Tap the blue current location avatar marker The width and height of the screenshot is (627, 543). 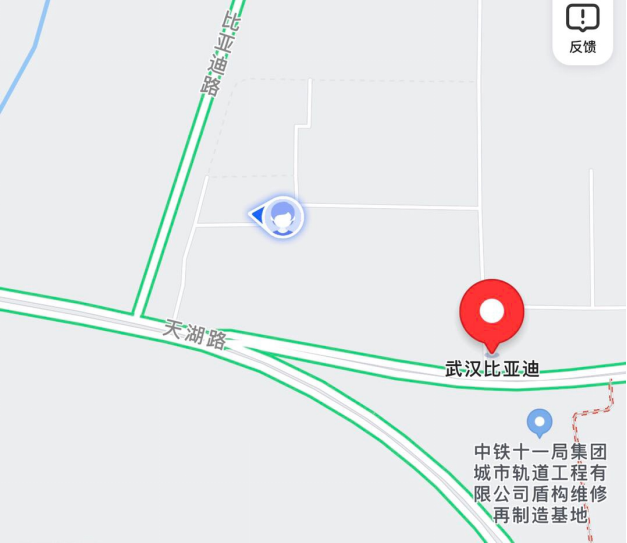coord(283,215)
